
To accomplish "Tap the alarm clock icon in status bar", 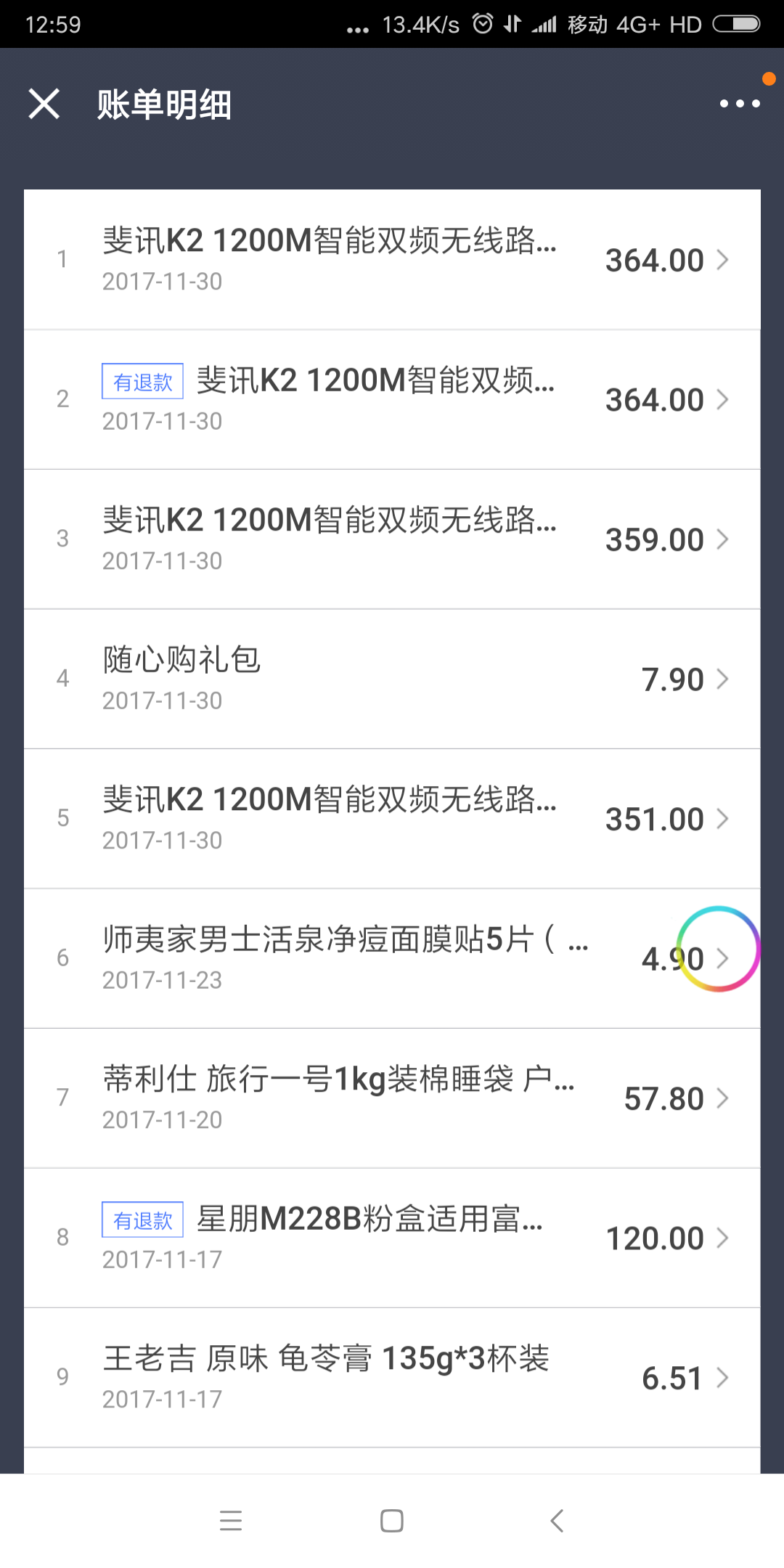I will [483, 23].
